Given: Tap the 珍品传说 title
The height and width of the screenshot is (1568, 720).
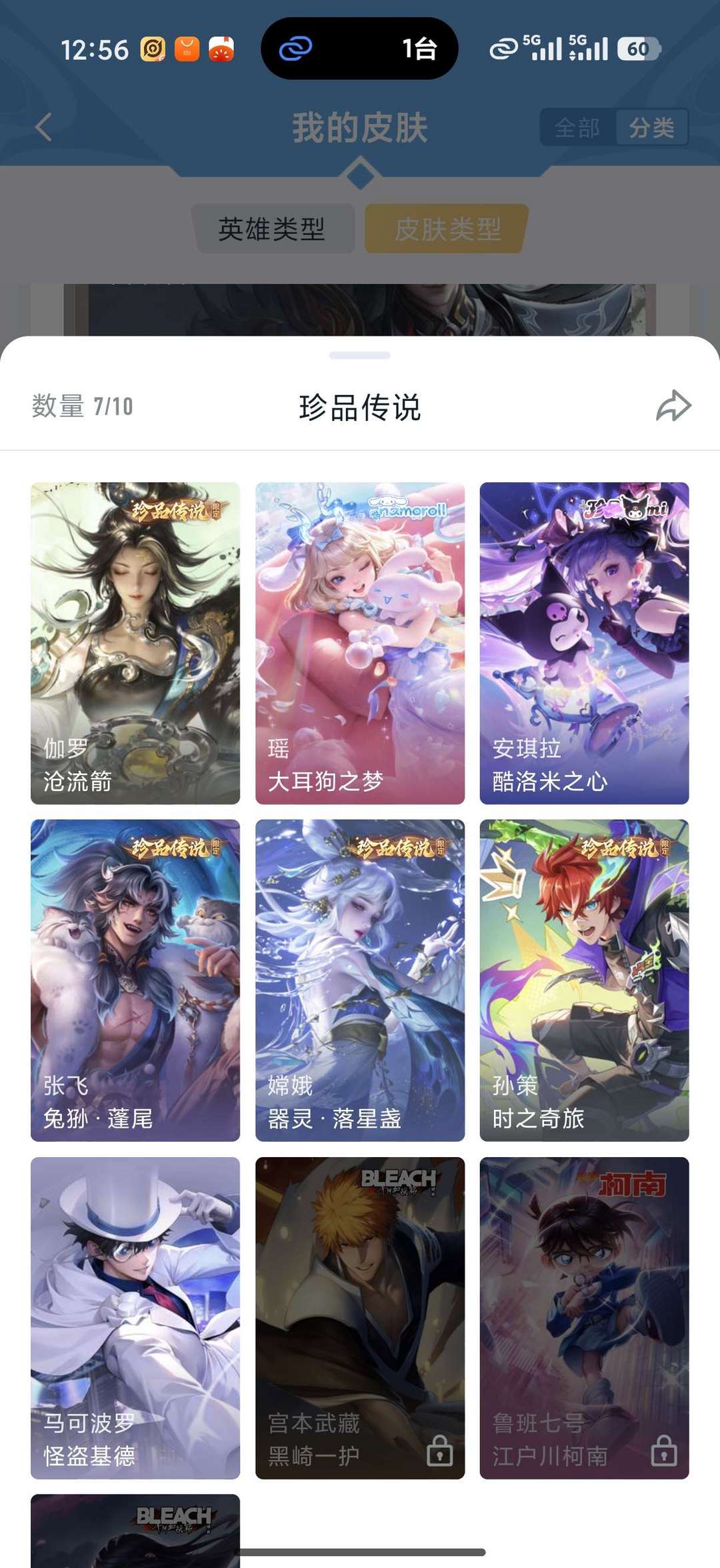Looking at the screenshot, I should [360, 406].
